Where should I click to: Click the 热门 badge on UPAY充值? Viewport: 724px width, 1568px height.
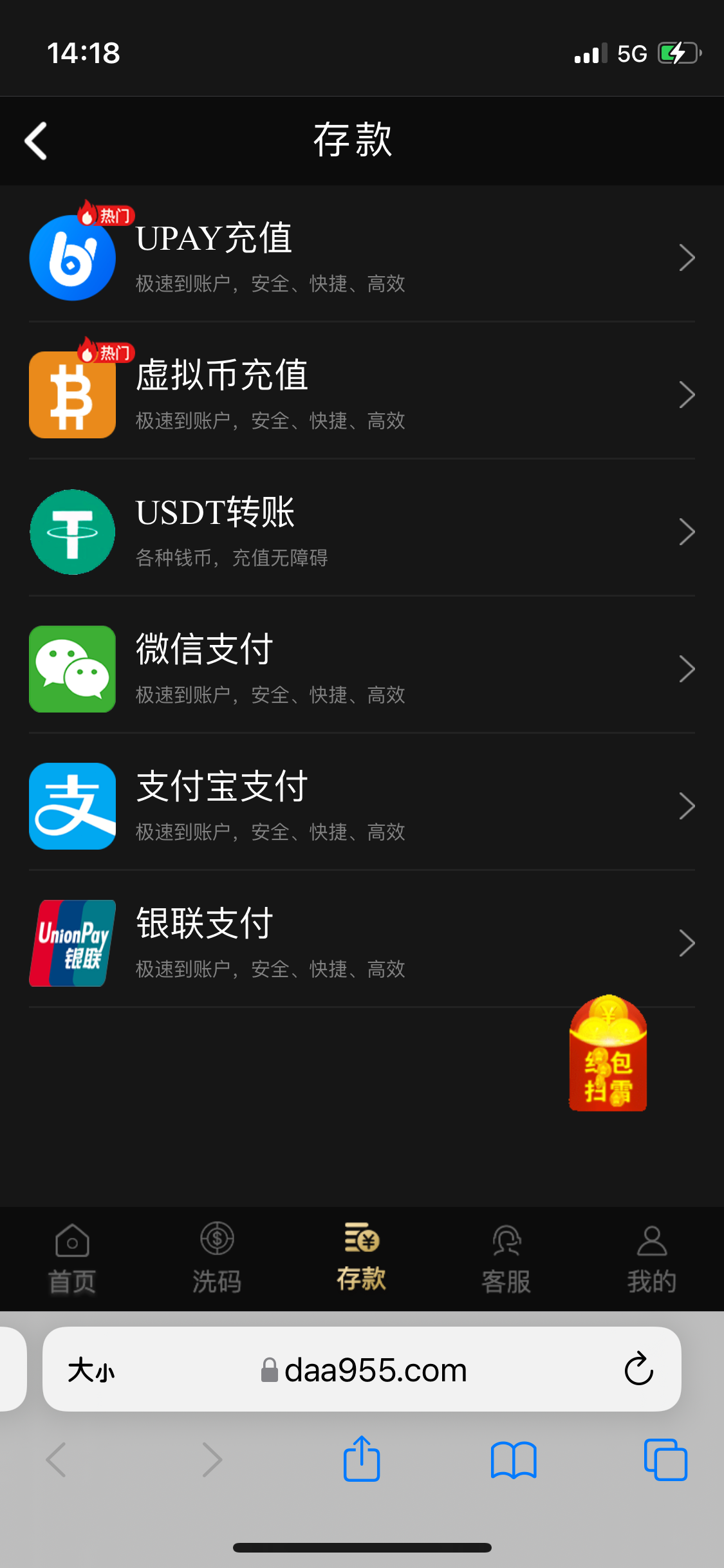pos(105,214)
